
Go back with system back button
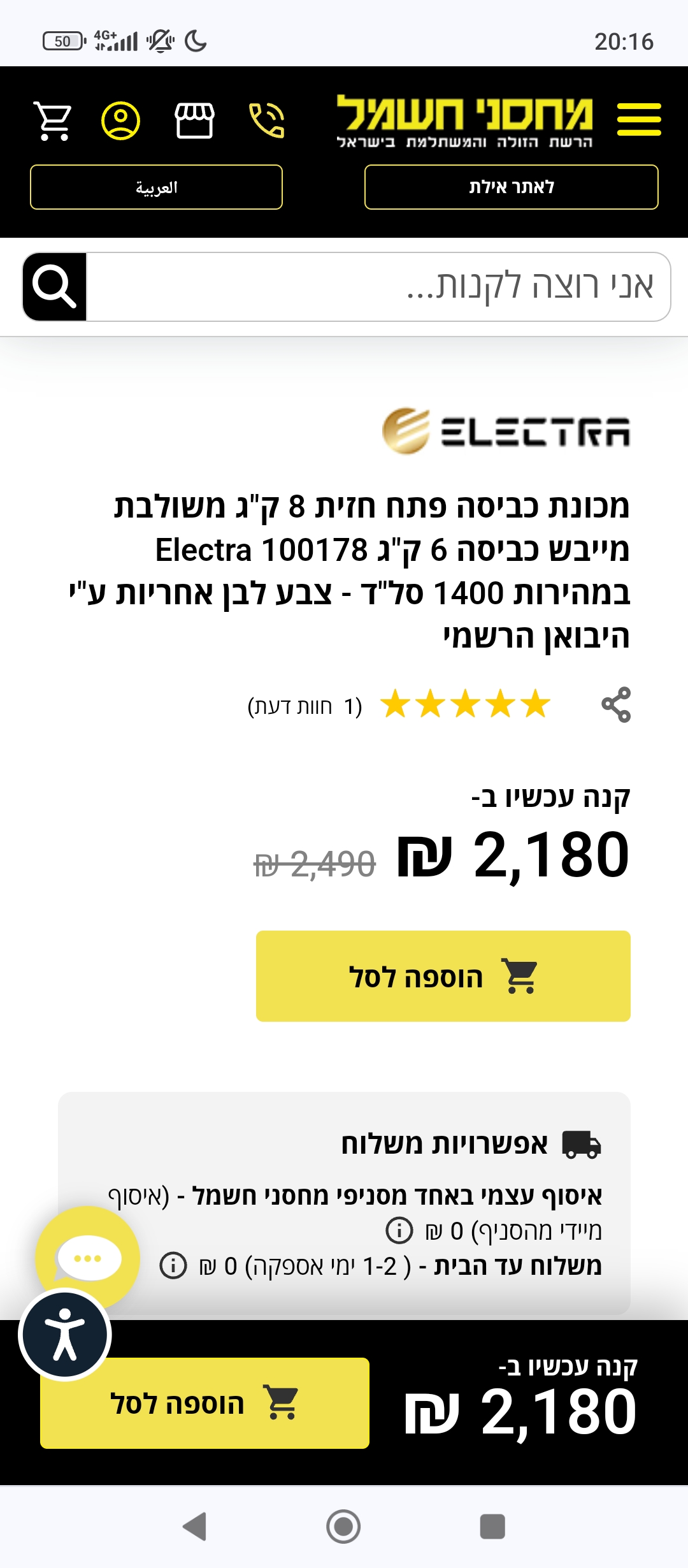click(194, 1527)
